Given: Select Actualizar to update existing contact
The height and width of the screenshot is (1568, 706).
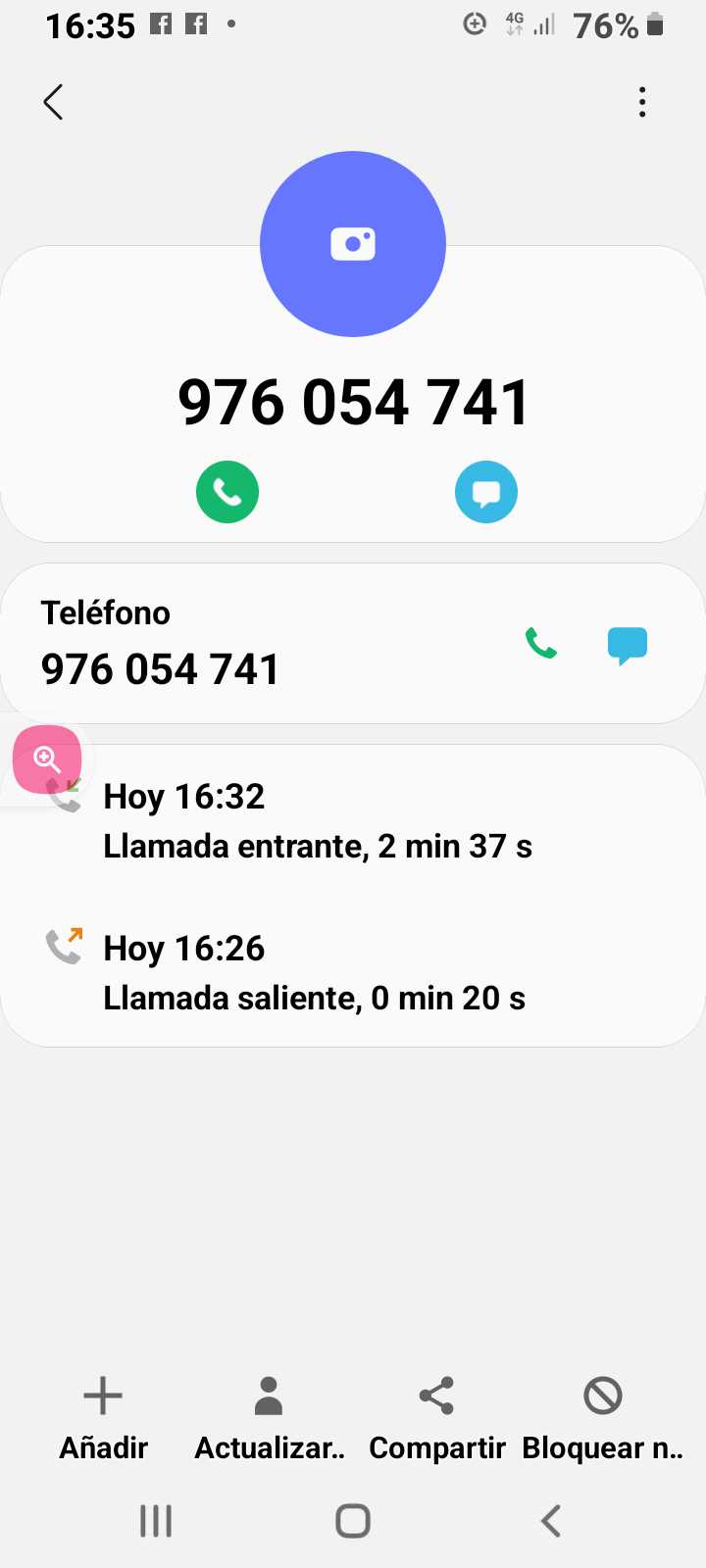Looking at the screenshot, I should pyautogui.click(x=269, y=1417).
